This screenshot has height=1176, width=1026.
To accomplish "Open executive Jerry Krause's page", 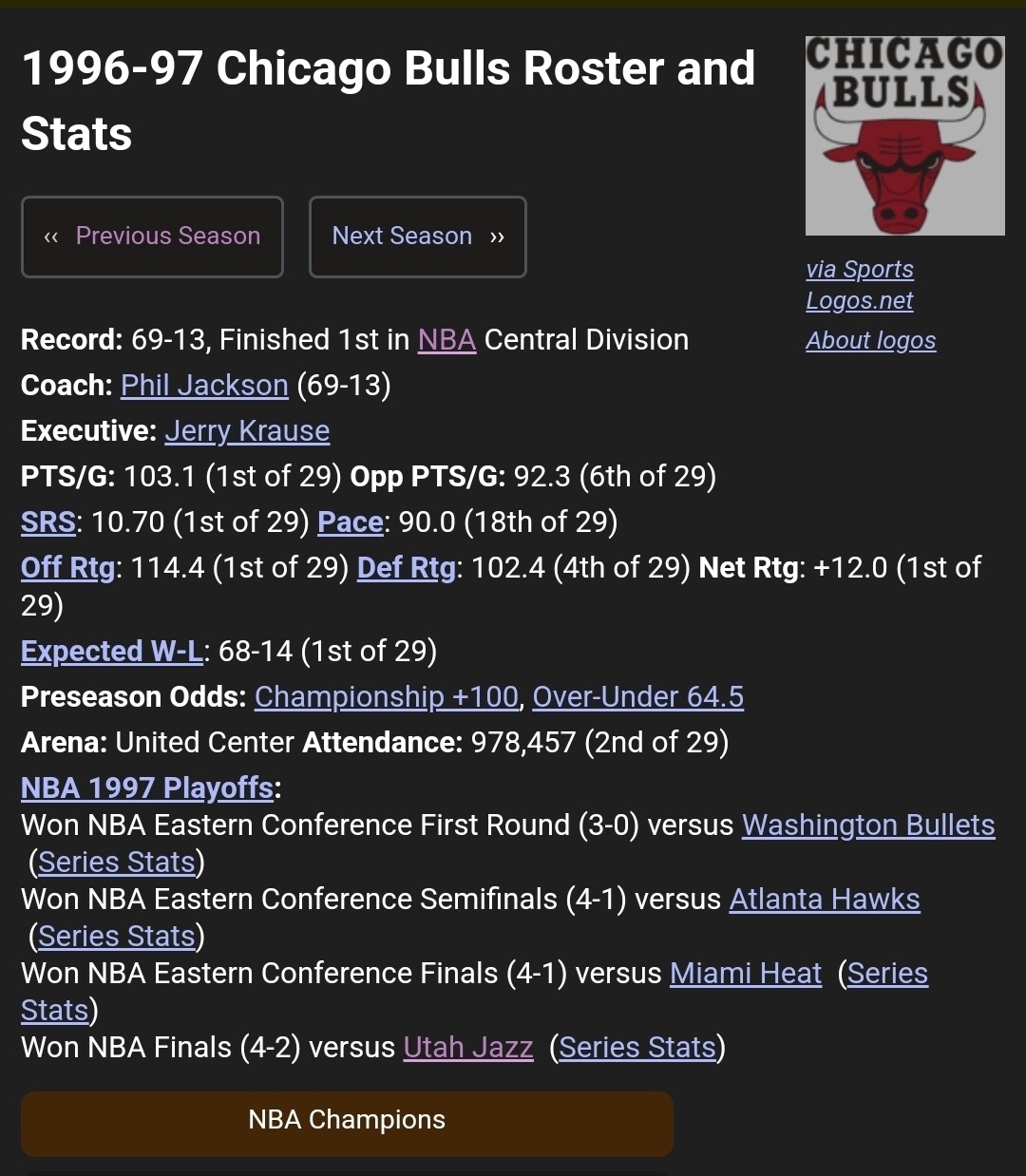I will (247, 431).
